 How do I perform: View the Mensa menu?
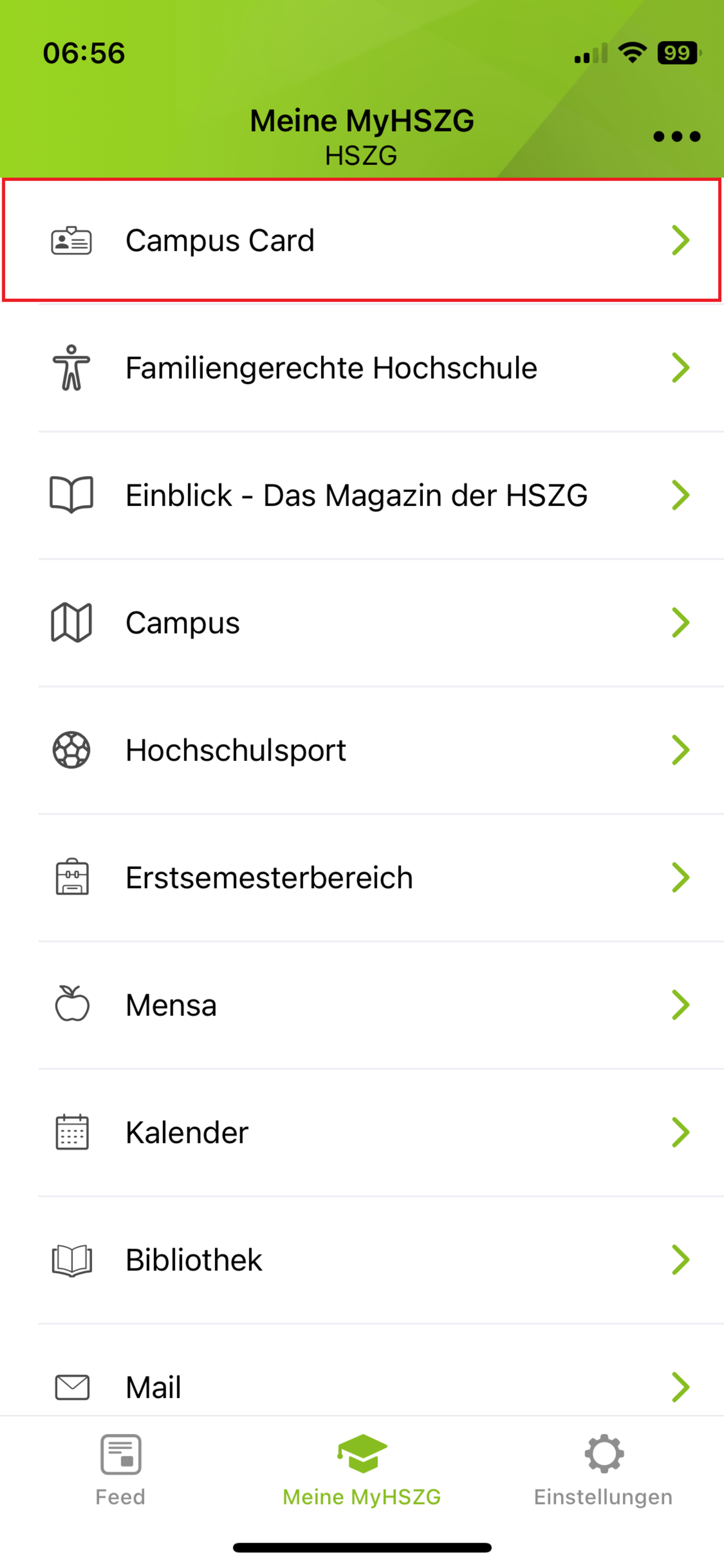(x=361, y=1004)
